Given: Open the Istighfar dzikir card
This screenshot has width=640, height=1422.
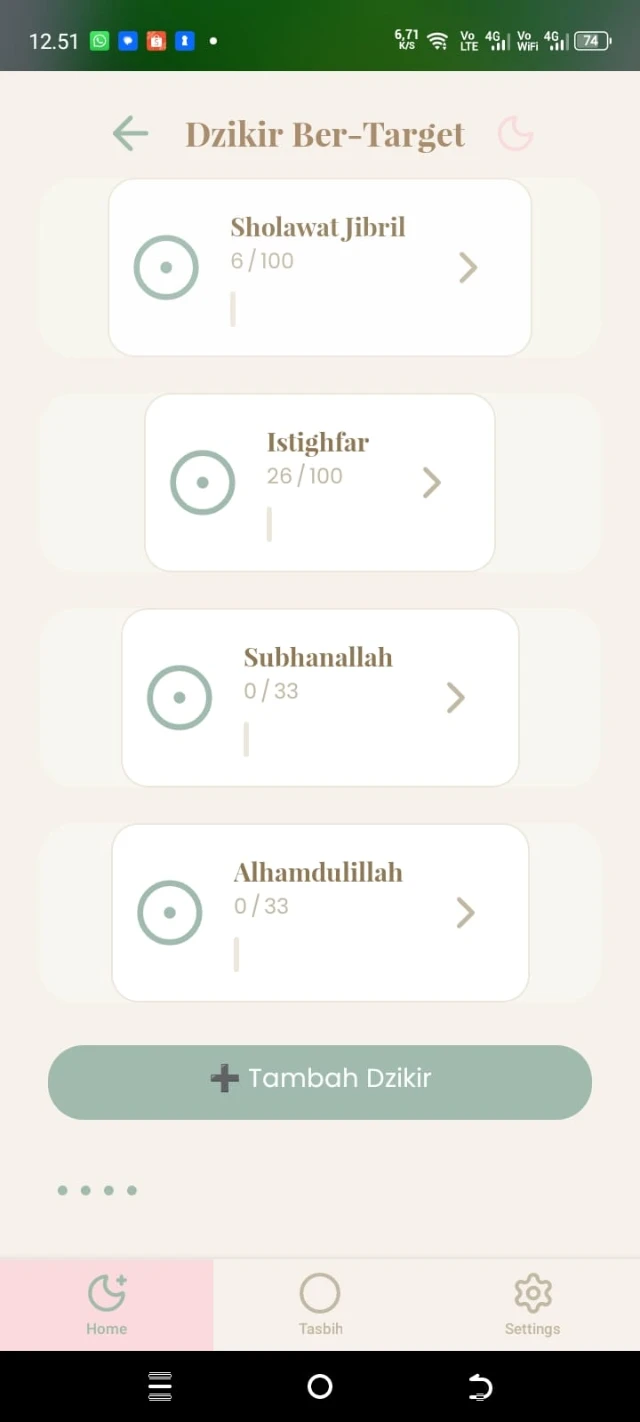Looking at the screenshot, I should point(319,483).
